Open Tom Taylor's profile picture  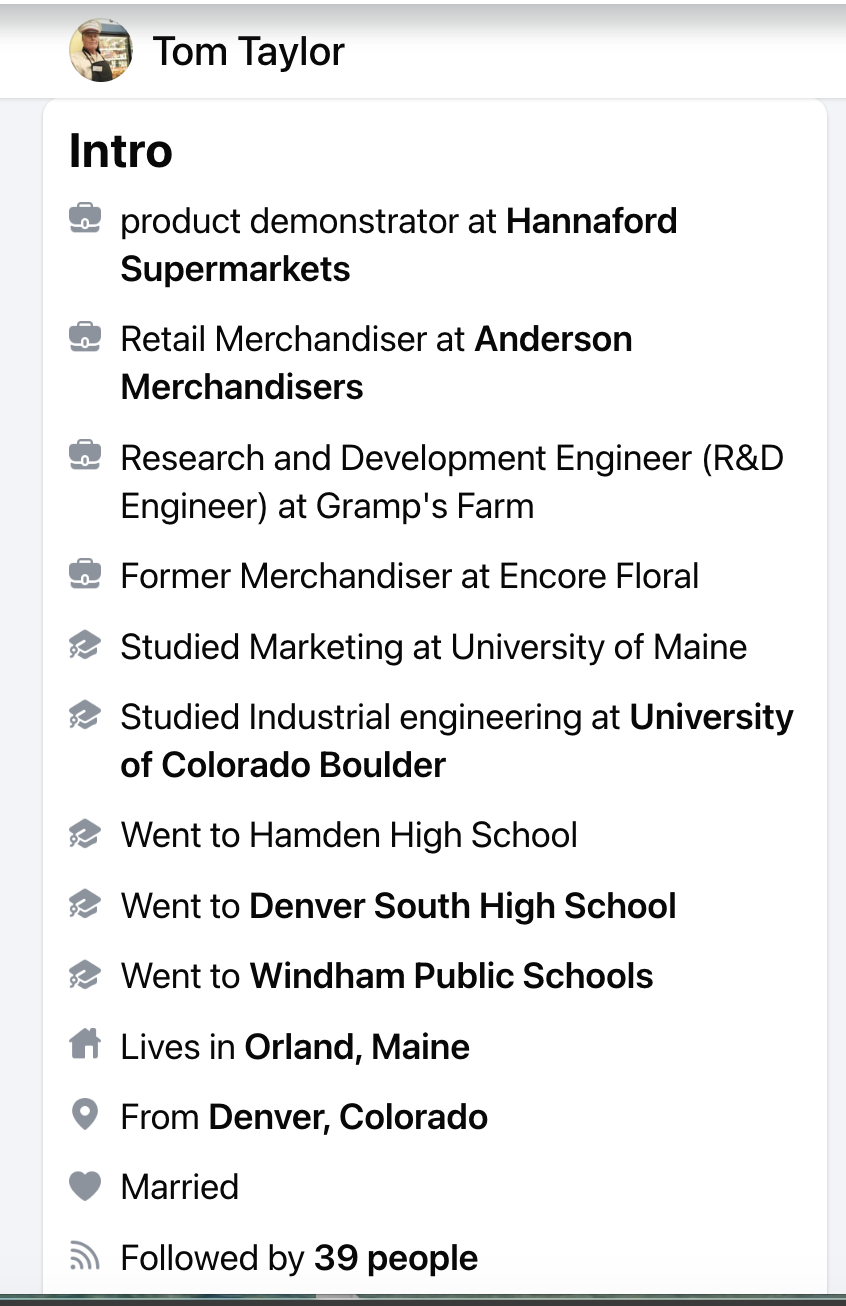click(100, 51)
